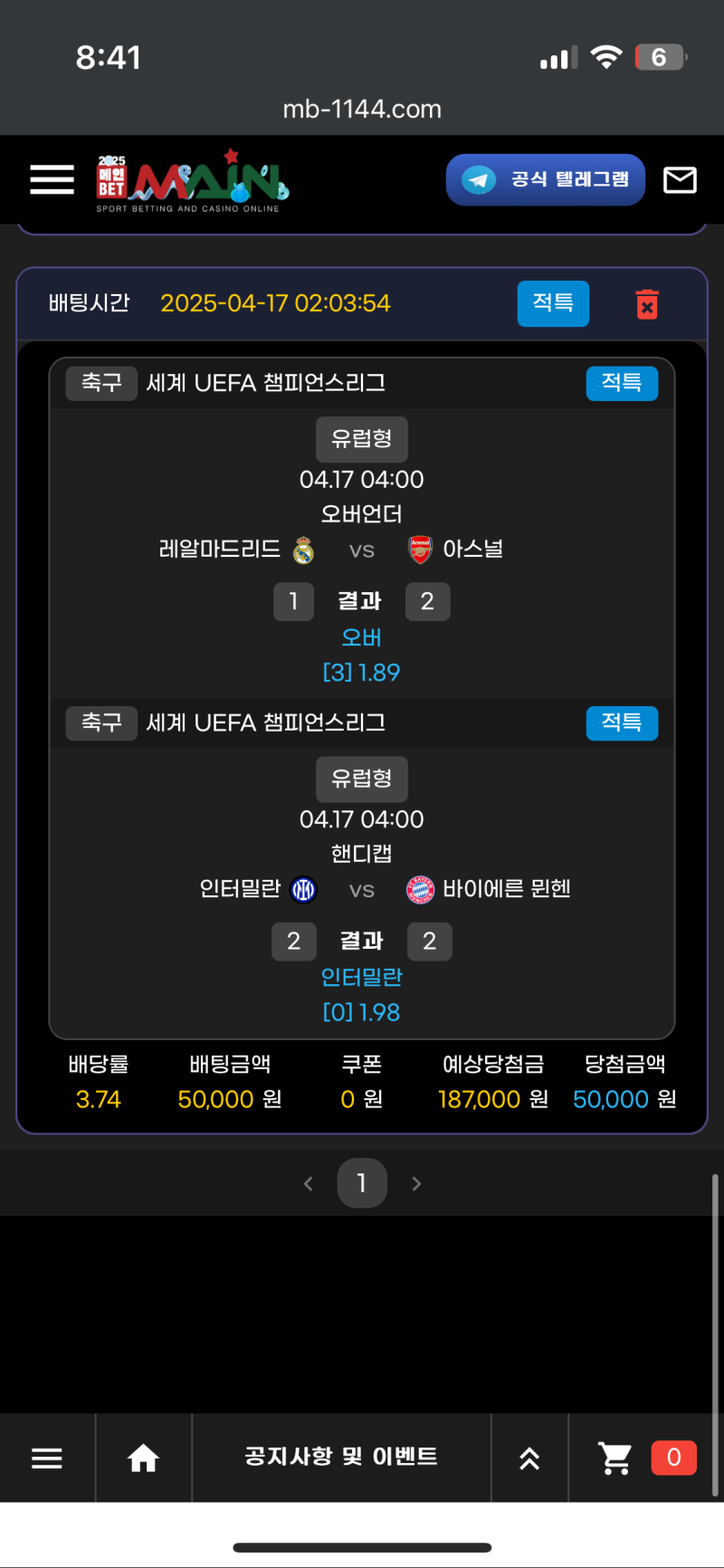Tap the mb-1144.com address bar

362,109
